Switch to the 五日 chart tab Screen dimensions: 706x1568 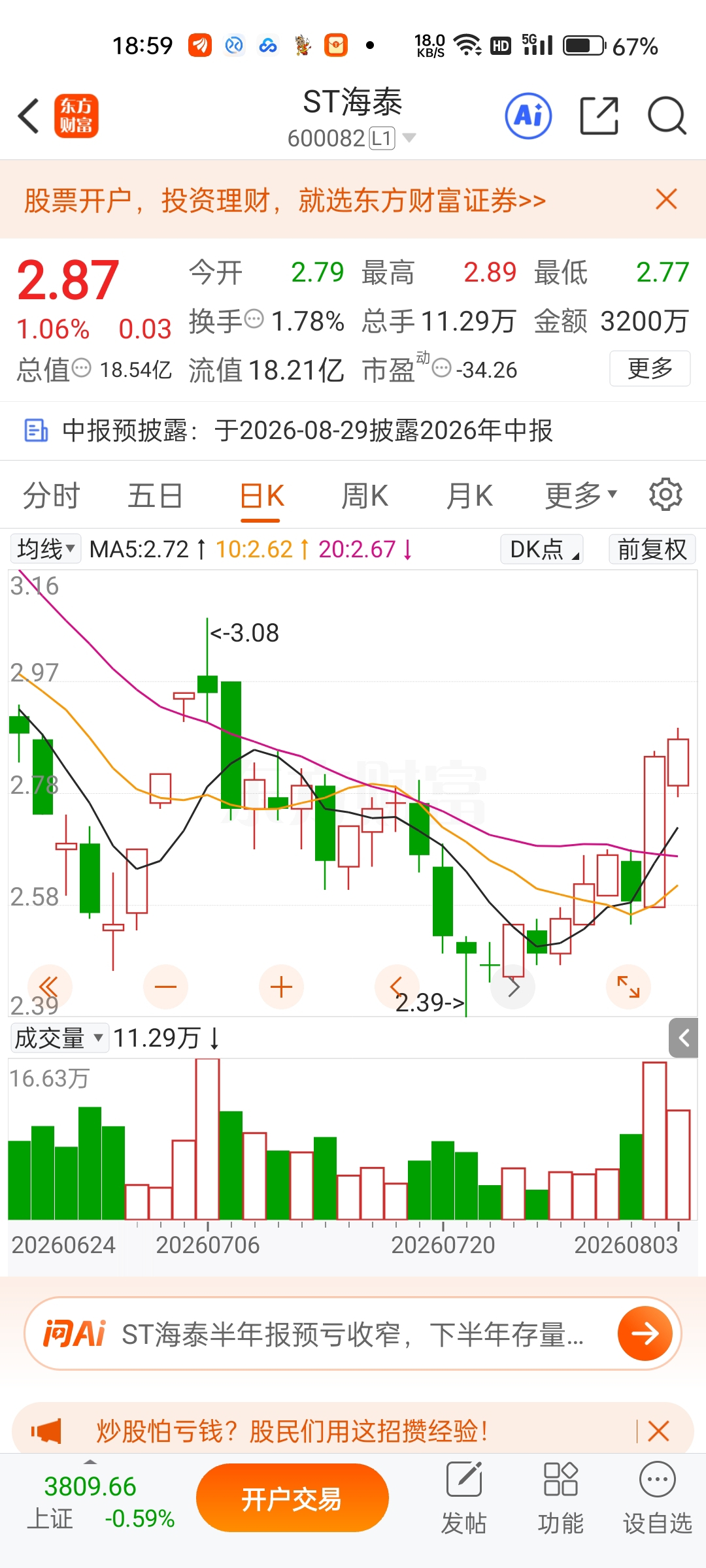pos(155,495)
